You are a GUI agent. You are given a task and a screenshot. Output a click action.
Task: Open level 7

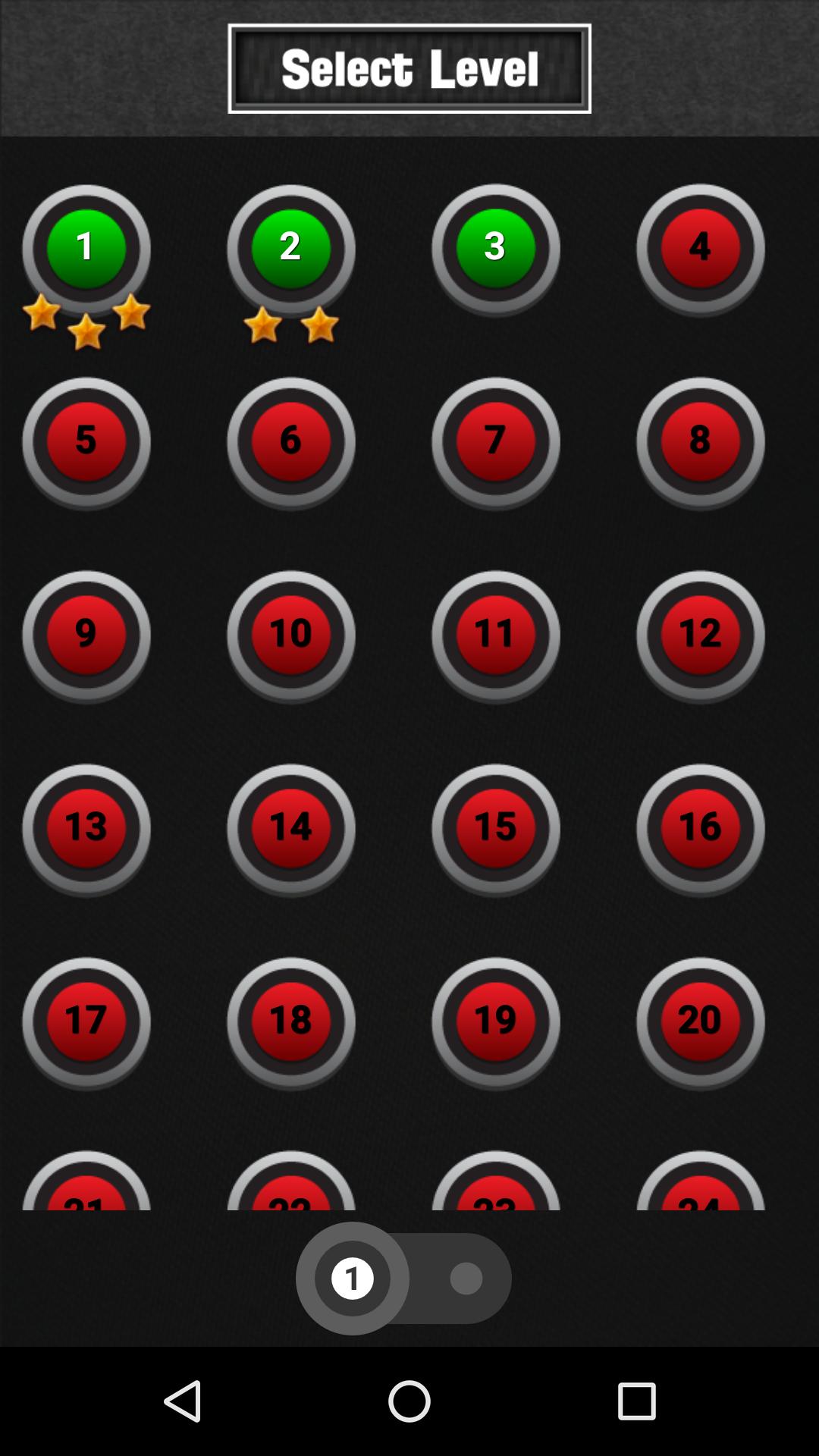496,442
